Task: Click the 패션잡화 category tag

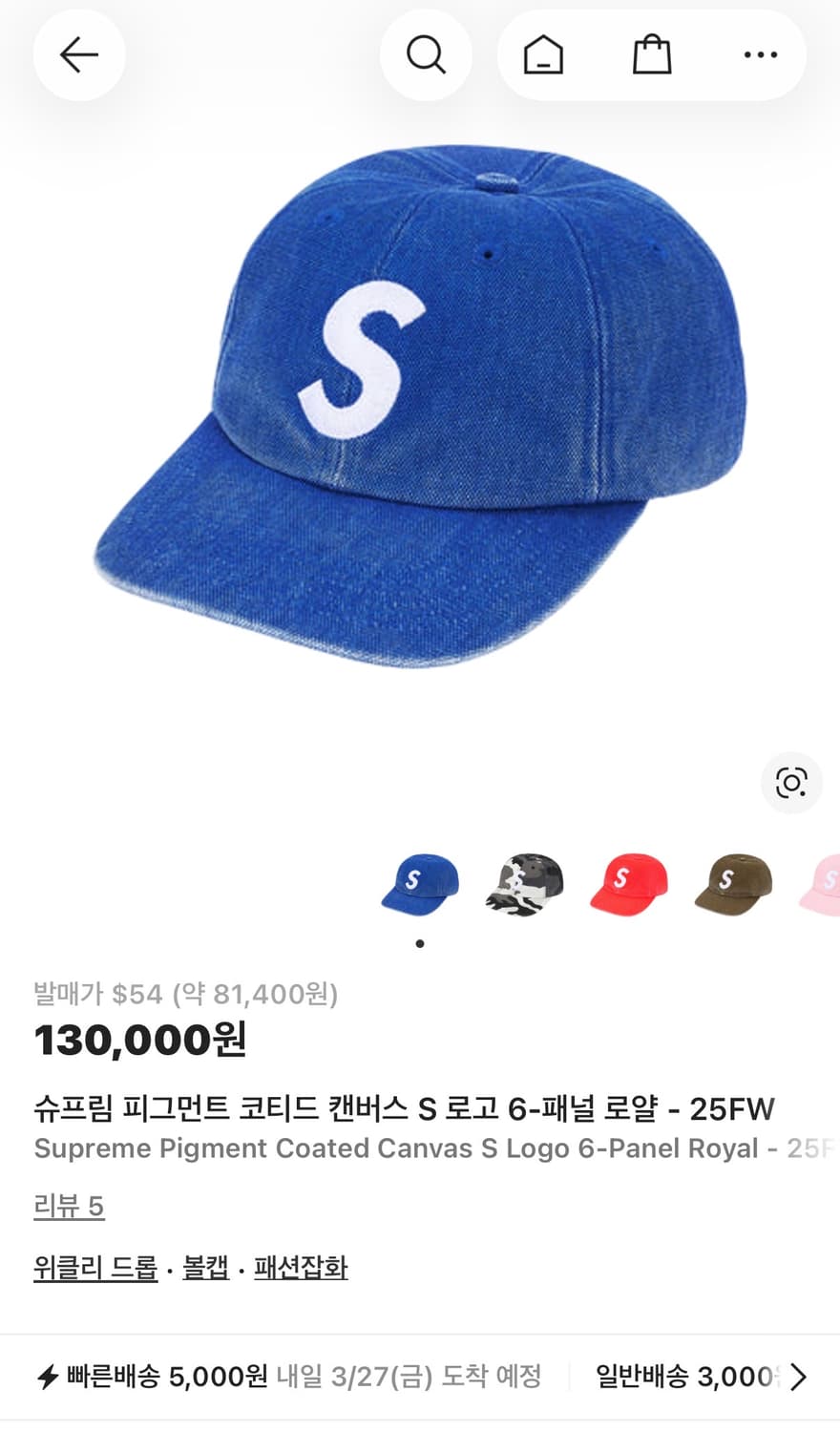Action: point(299,1269)
